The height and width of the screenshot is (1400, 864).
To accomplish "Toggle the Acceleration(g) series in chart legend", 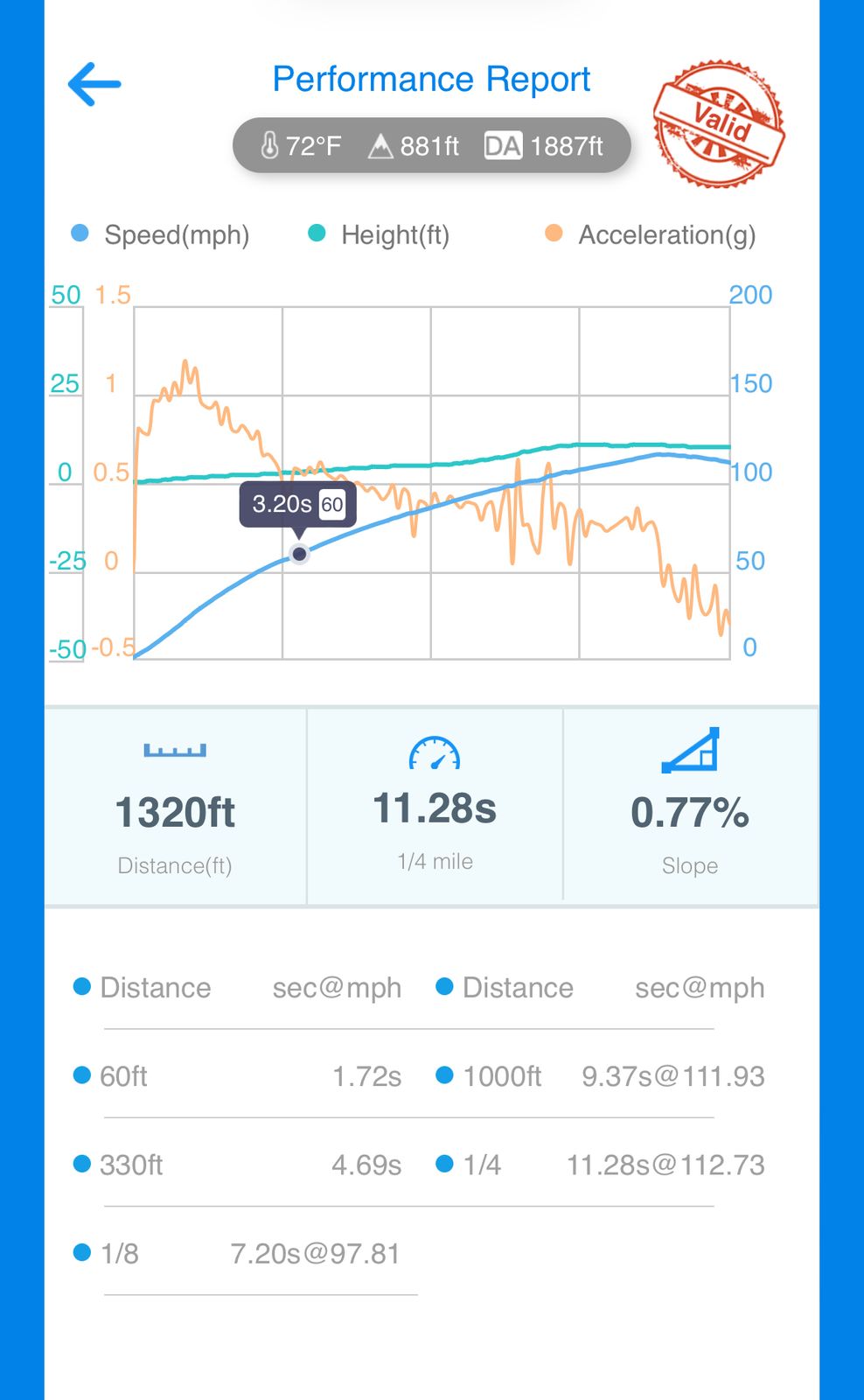I will [651, 234].
